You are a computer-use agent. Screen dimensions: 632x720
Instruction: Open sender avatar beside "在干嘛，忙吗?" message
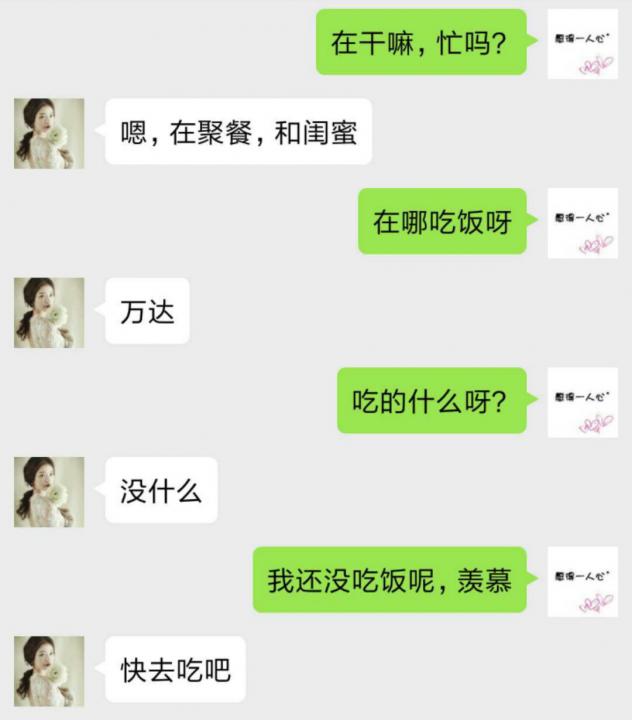pos(583,44)
